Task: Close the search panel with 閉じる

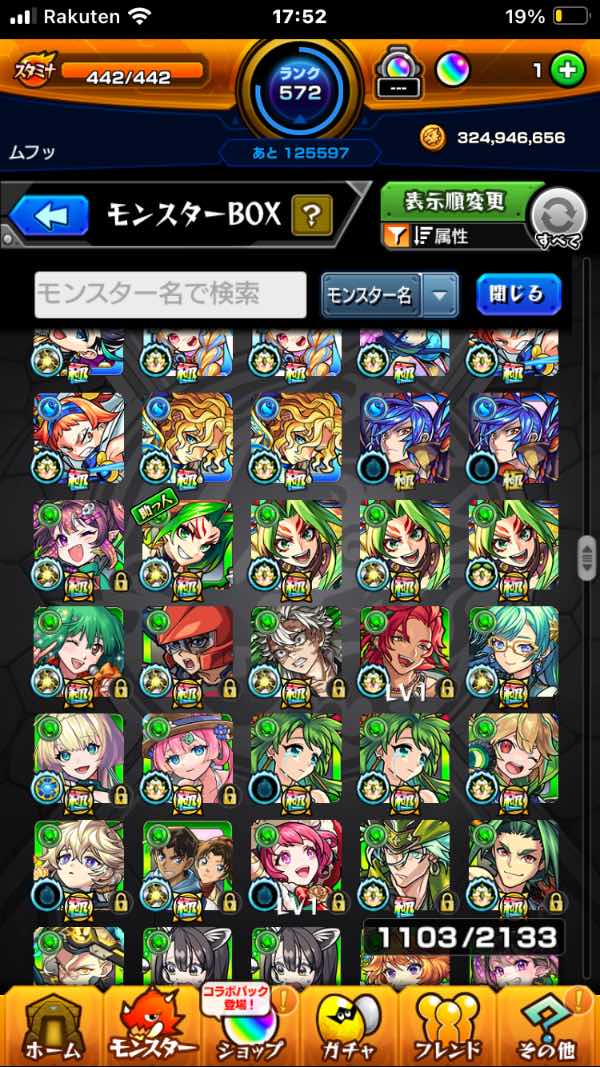Action: pyautogui.click(x=518, y=294)
